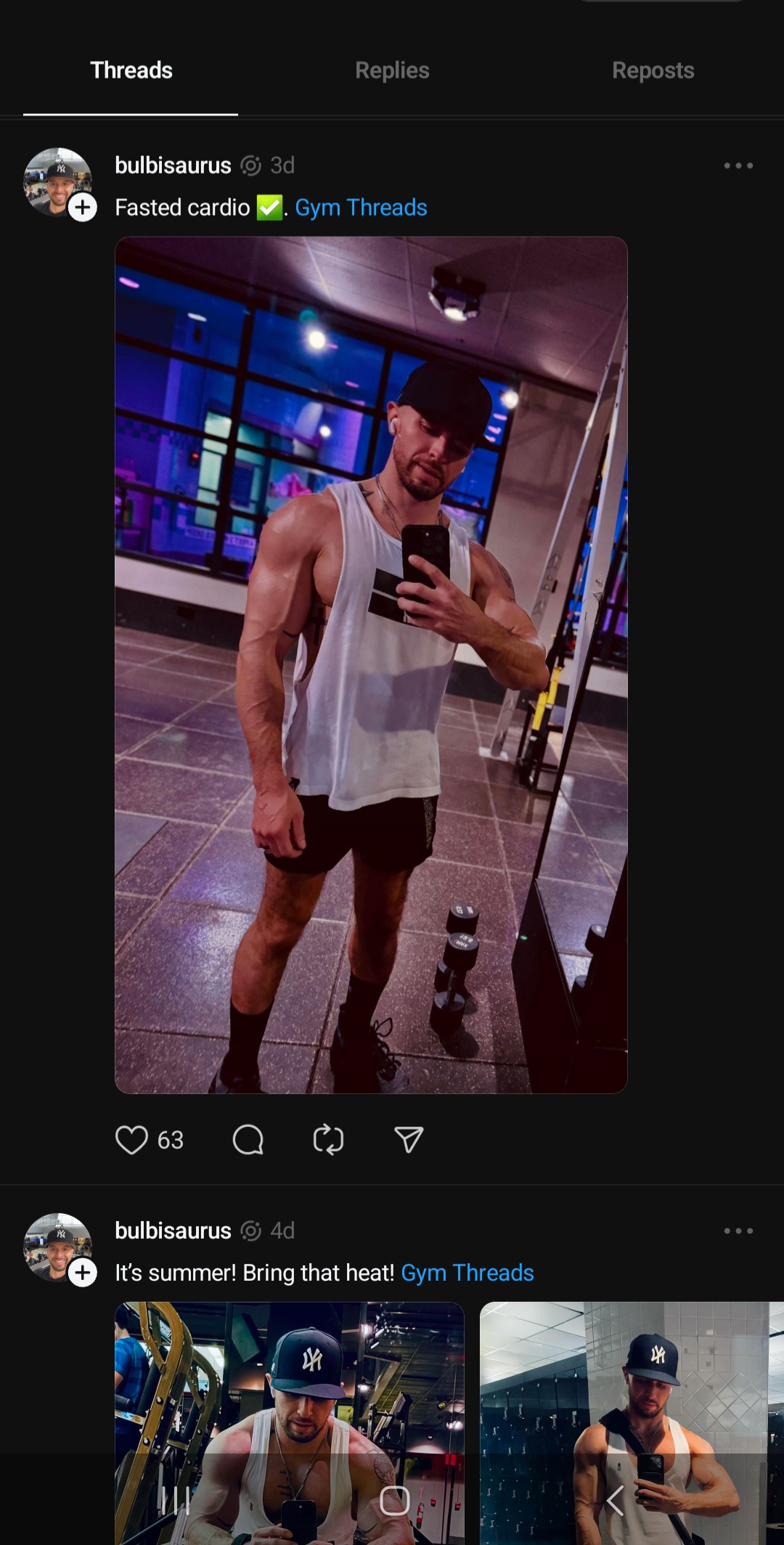Open the locker room selfie thumbnail

(x=631, y=1423)
